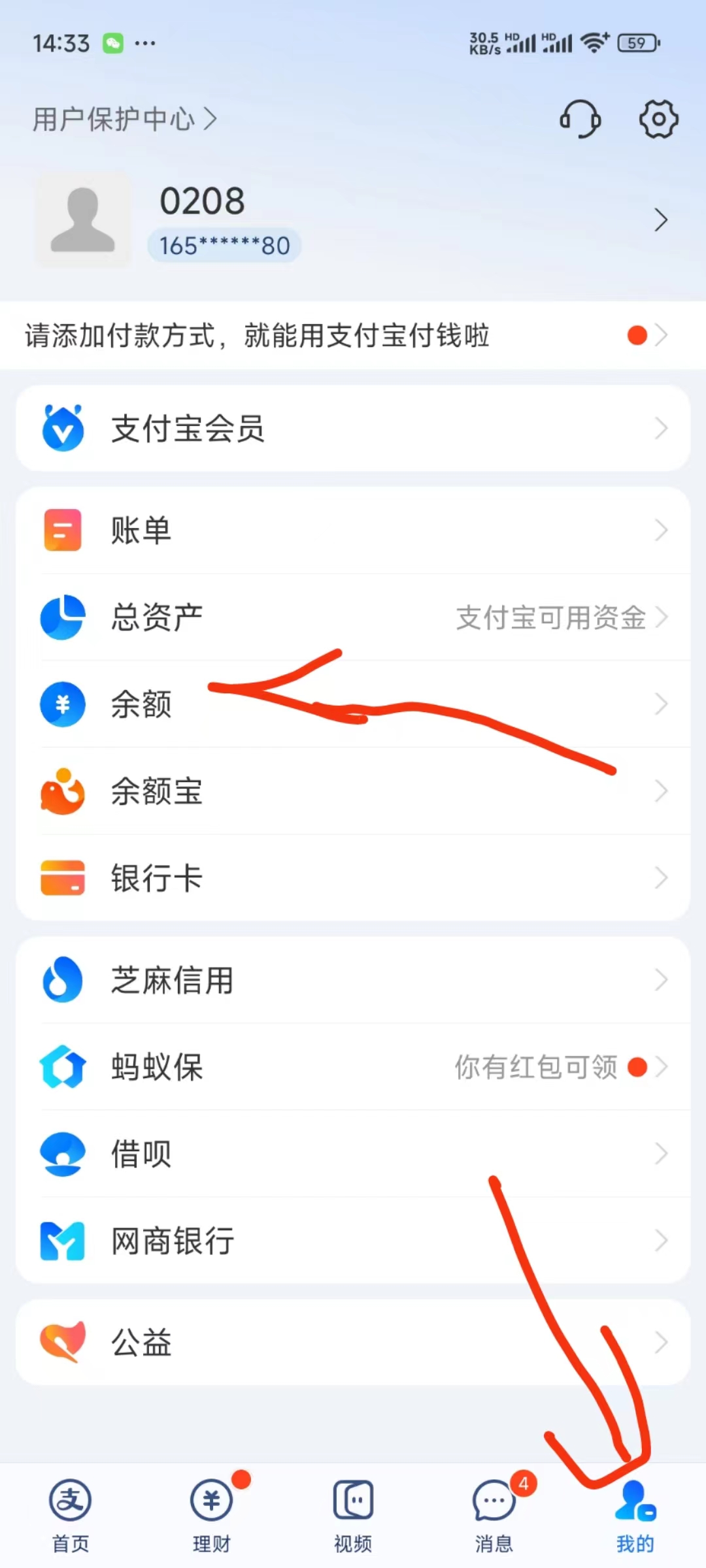Expand the profile details chevron
Viewport: 706px width, 1568px height.
pos(662,220)
